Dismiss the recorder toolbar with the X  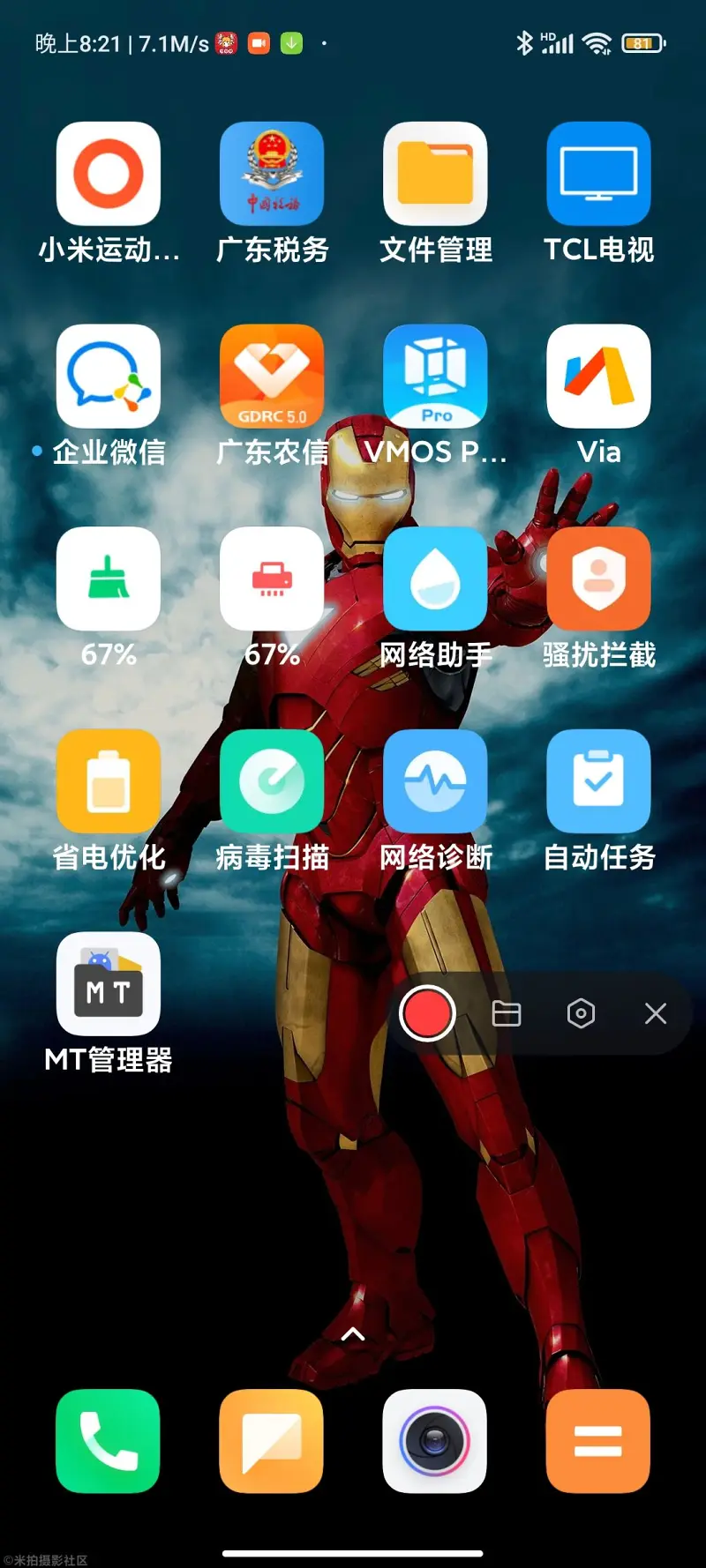655,1012
